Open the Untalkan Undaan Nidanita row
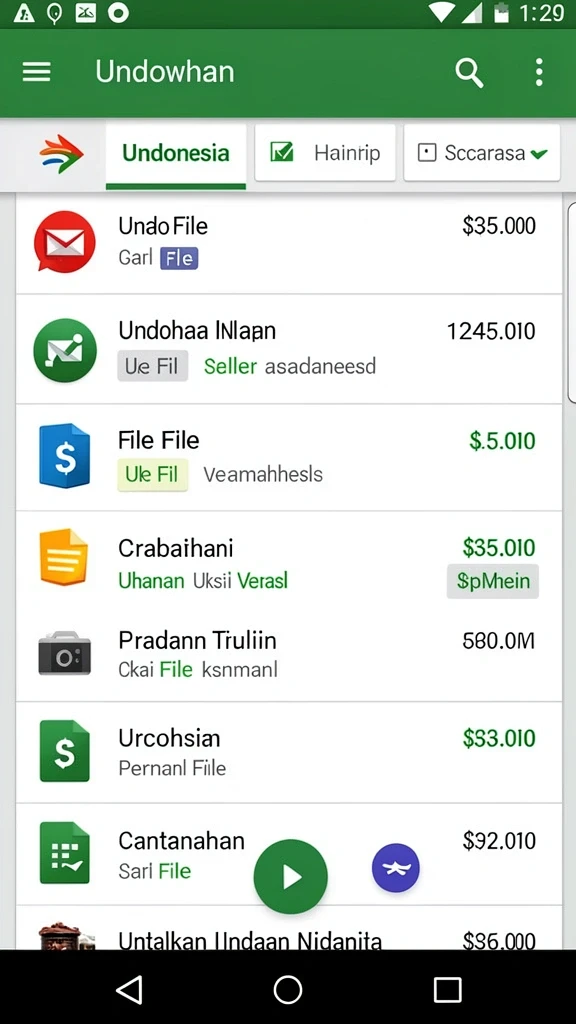 [289, 928]
